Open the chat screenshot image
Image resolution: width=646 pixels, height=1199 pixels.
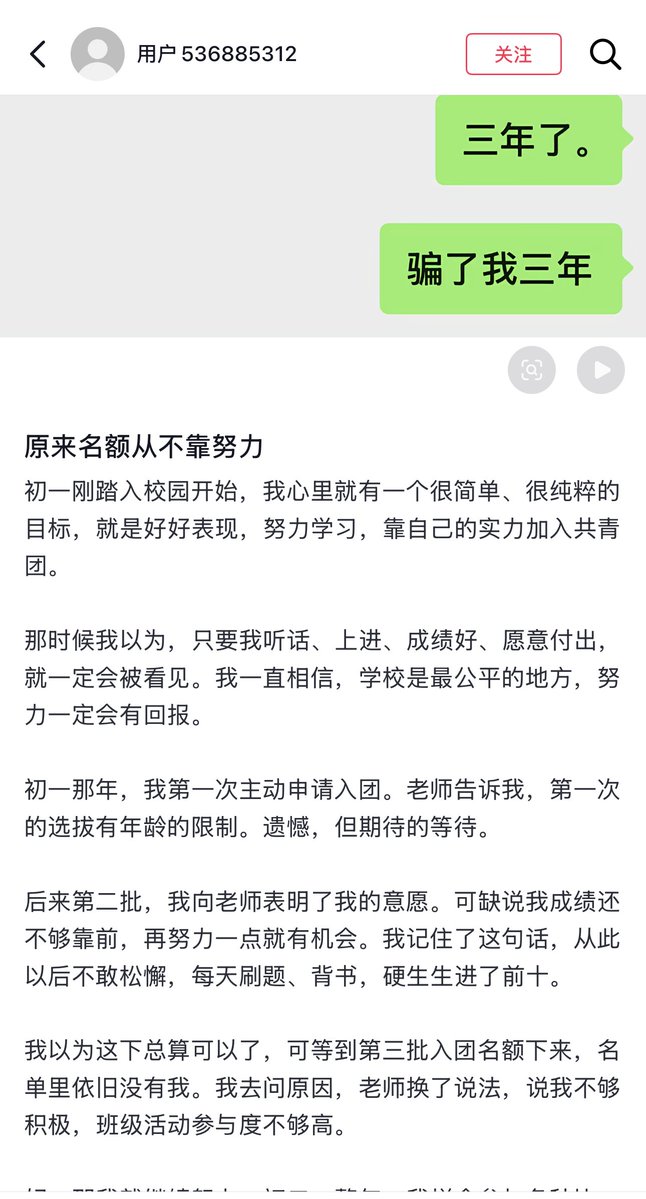(x=323, y=216)
